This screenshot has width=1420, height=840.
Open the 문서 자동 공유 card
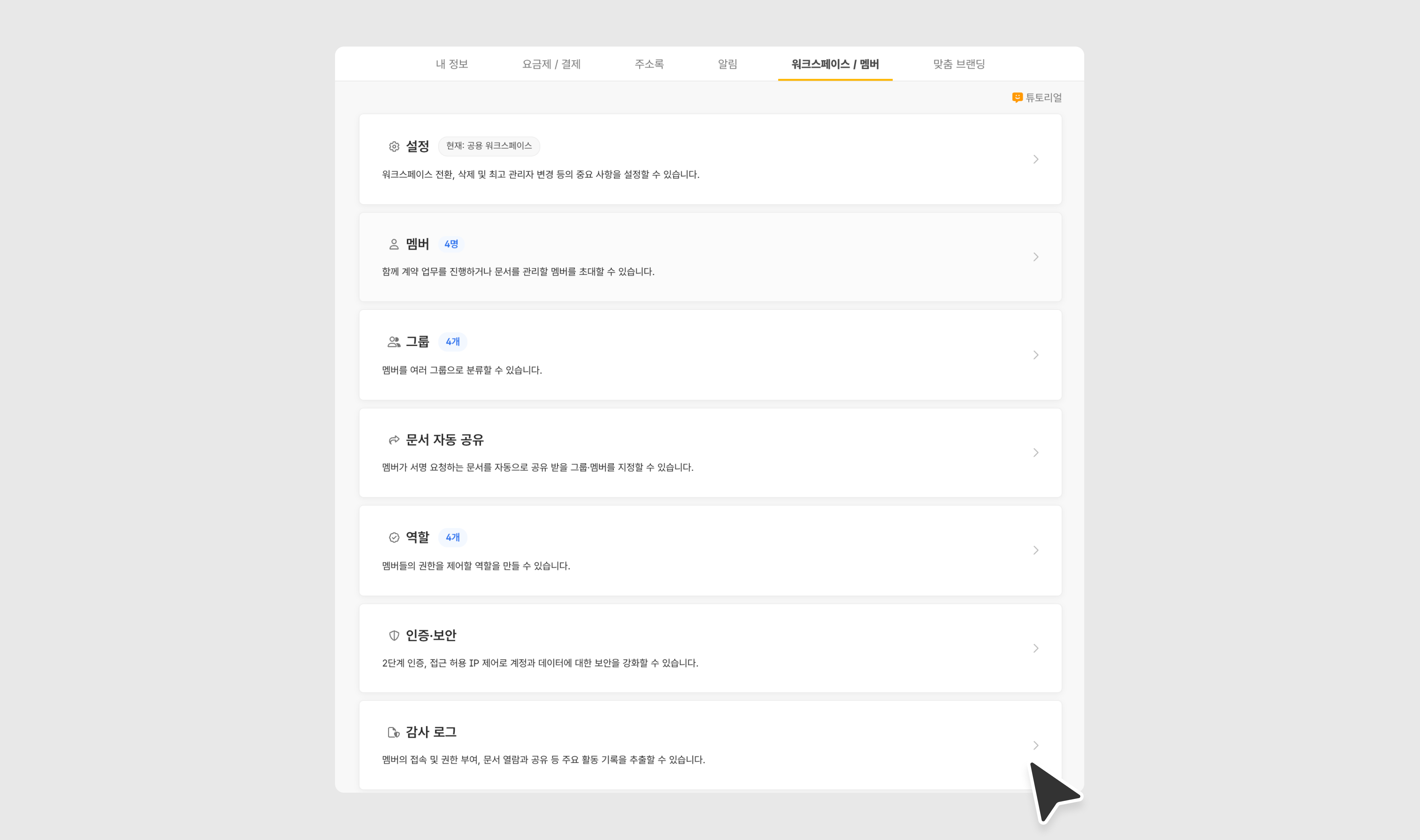point(710,452)
